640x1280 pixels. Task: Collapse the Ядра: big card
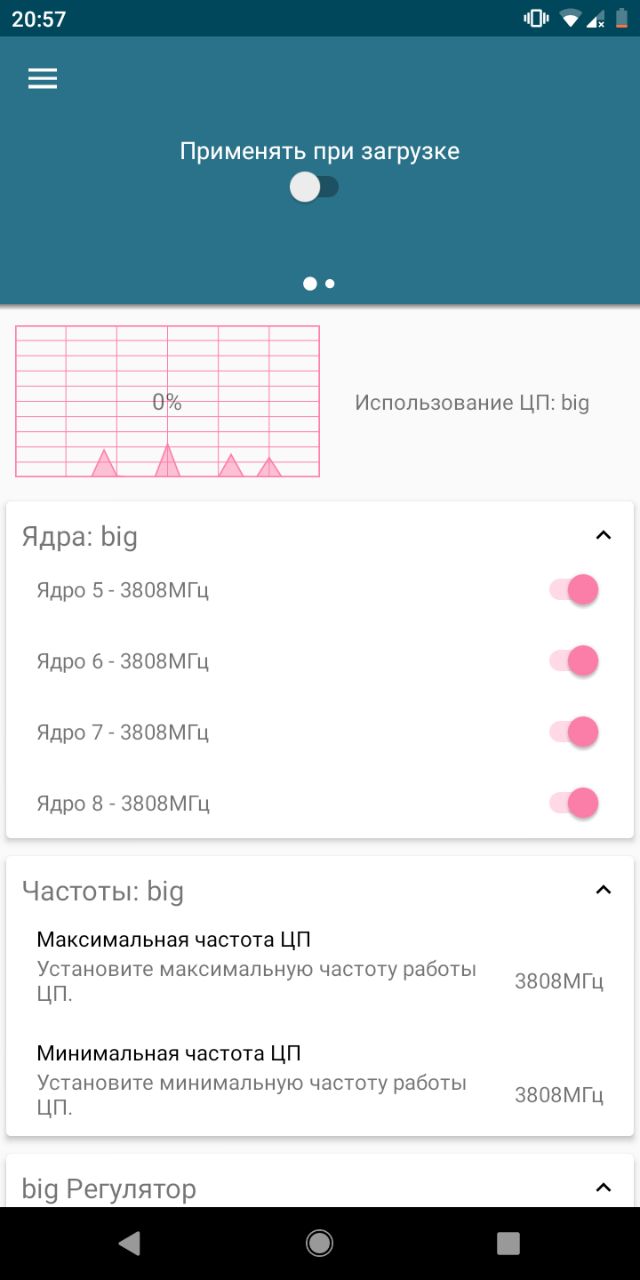pyautogui.click(x=603, y=535)
